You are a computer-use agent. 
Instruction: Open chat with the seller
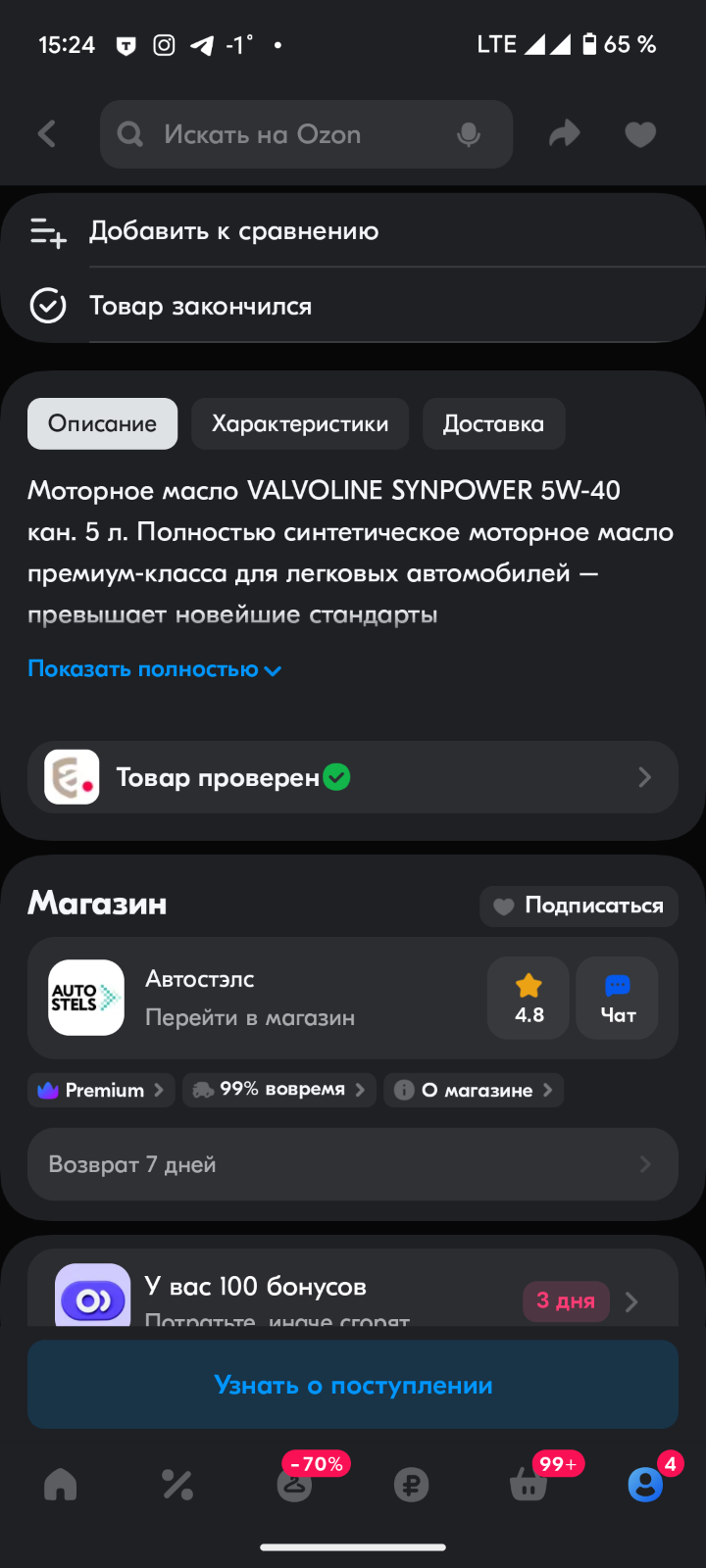[617, 998]
